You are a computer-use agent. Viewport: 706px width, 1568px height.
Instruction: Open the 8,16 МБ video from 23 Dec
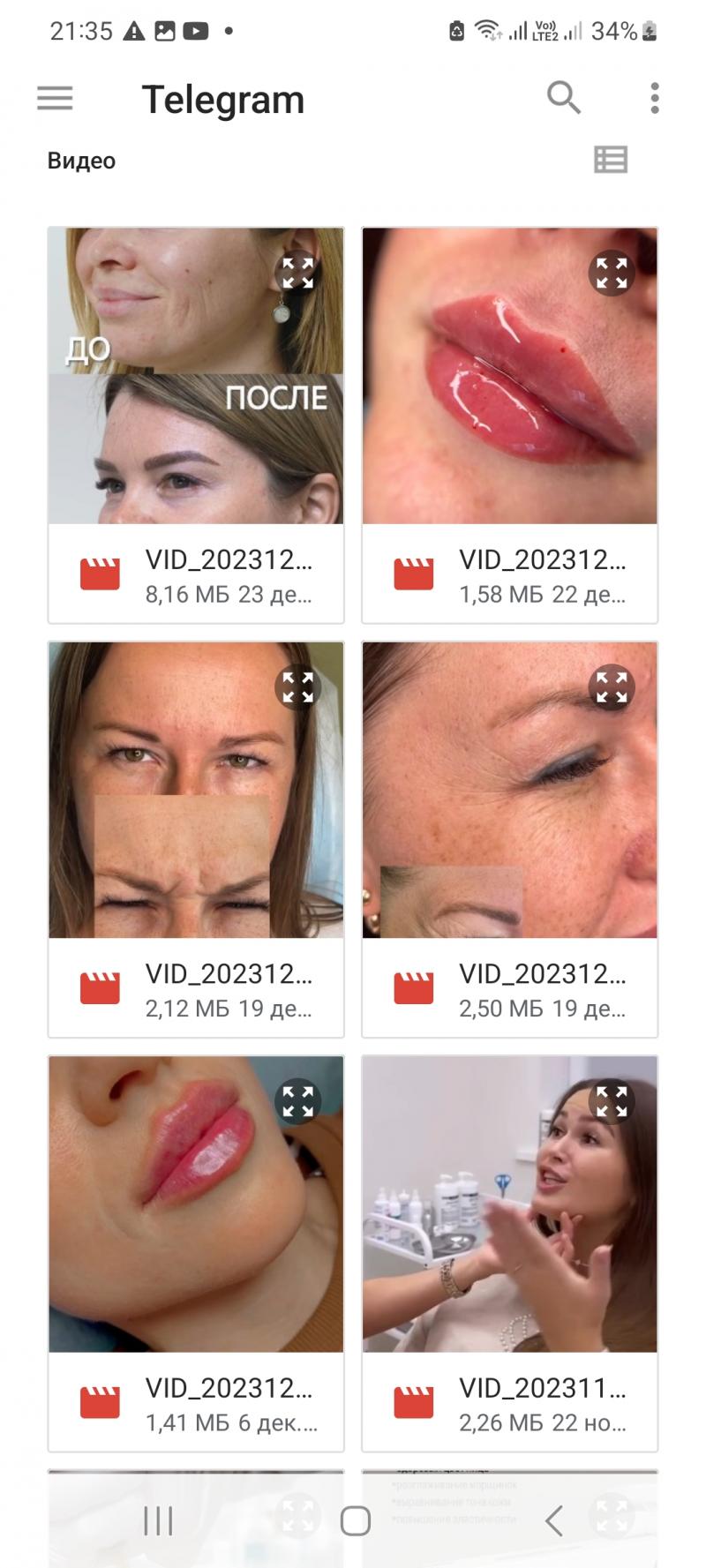pyautogui.click(x=196, y=574)
